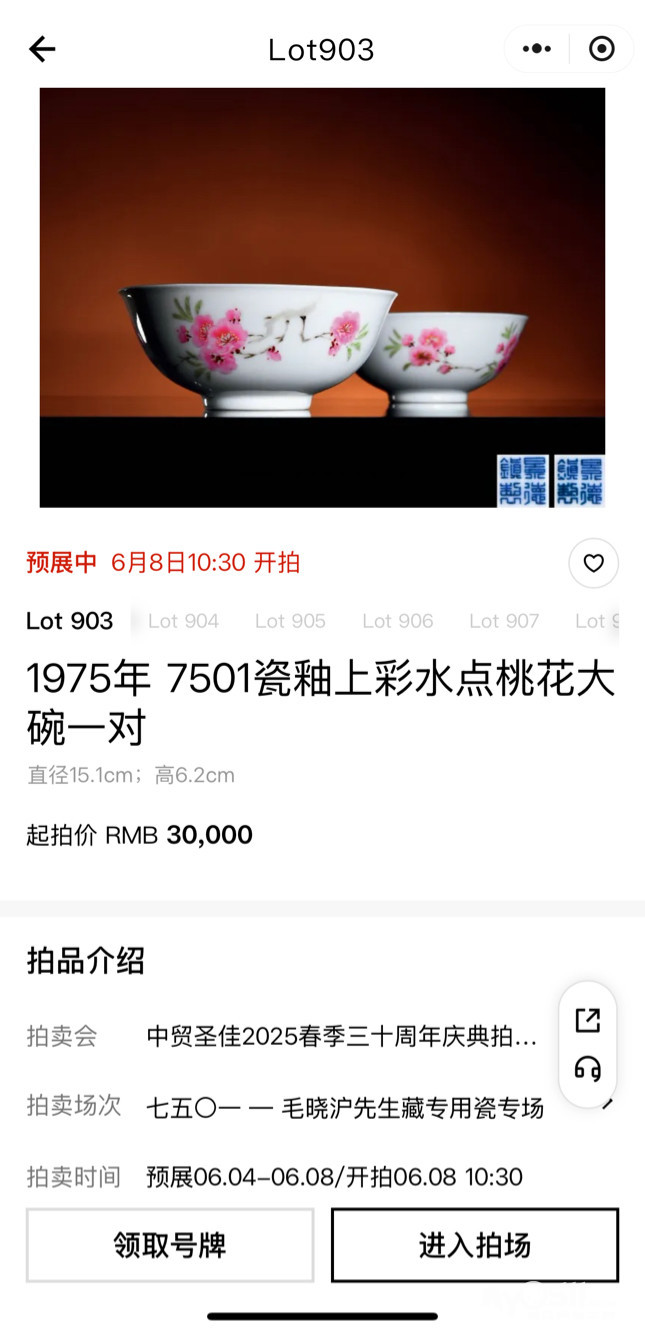
Task: Share this lot via the share icon
Action: click(588, 1020)
